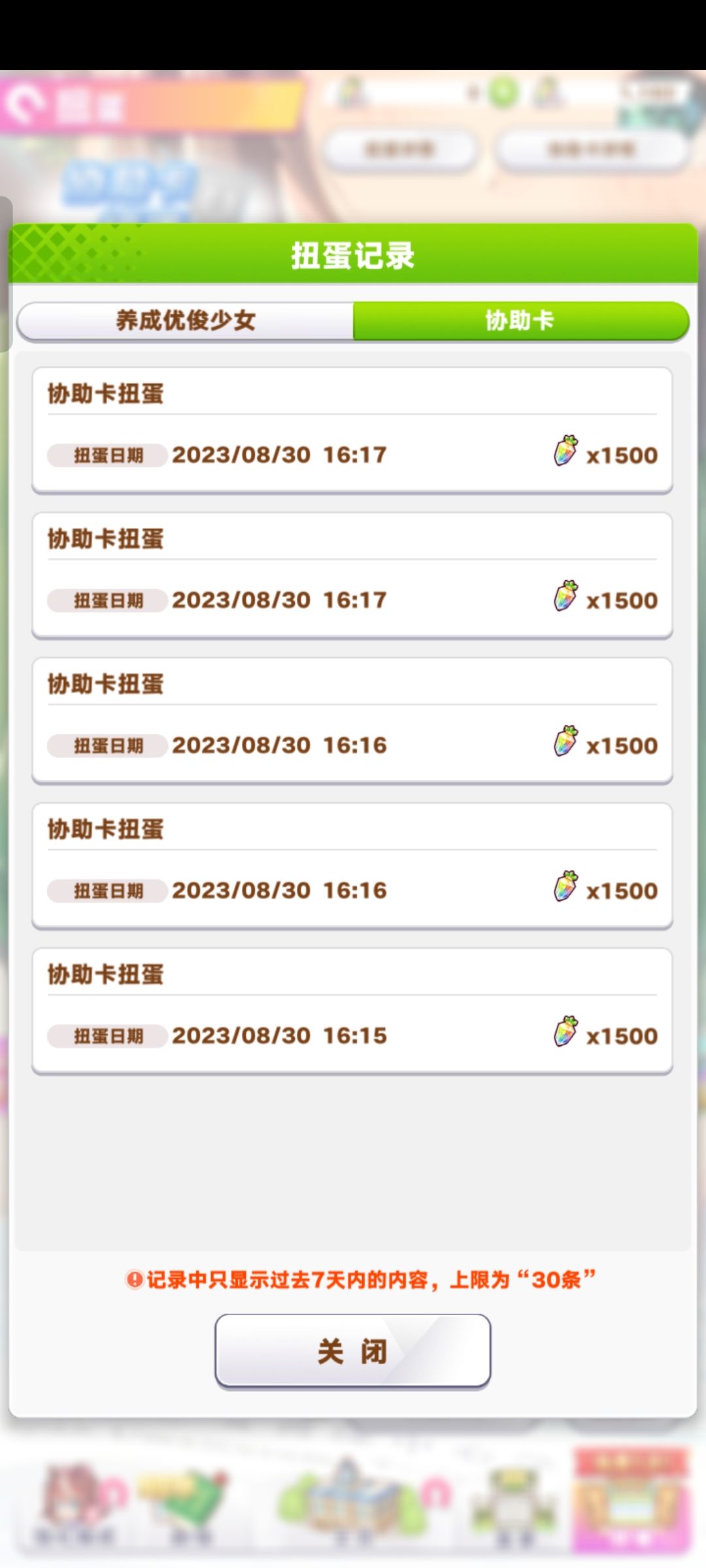The image size is (706, 1568).
Task: Switch to the 养成优俊少女 tab
Action: tap(186, 321)
